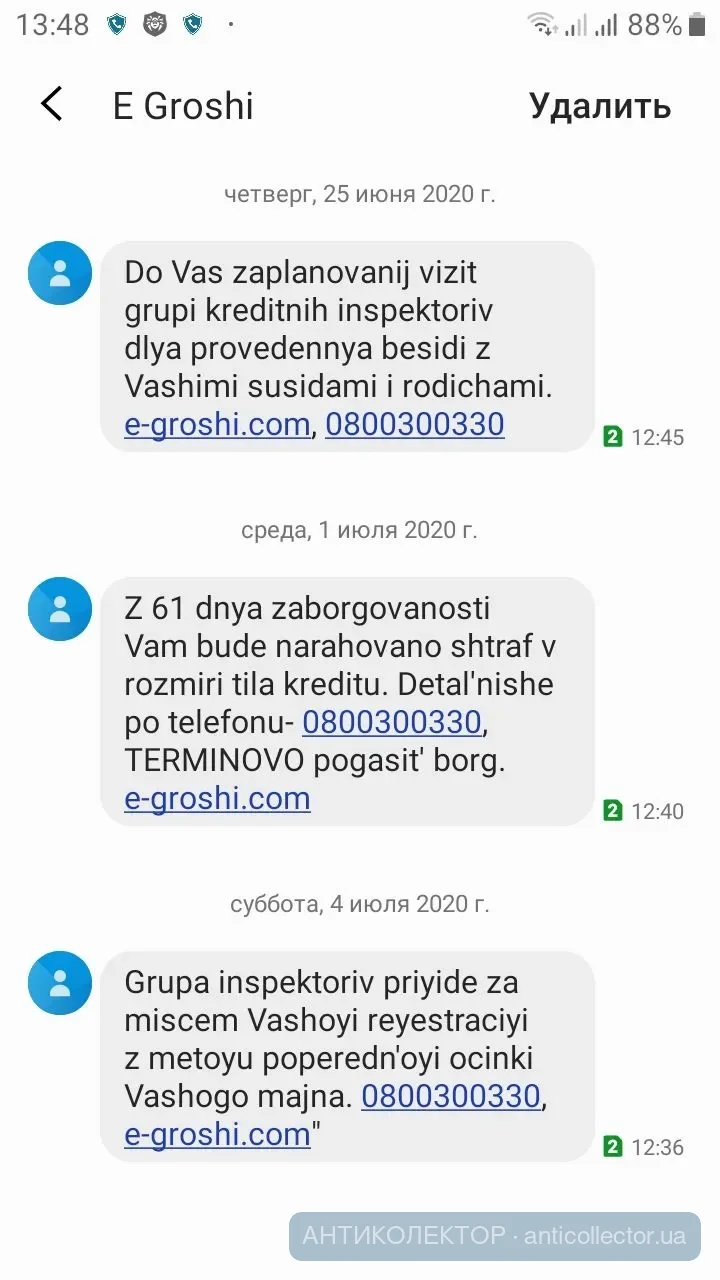Open e-groshi.com link in the 25 июня message

[x=217, y=425]
